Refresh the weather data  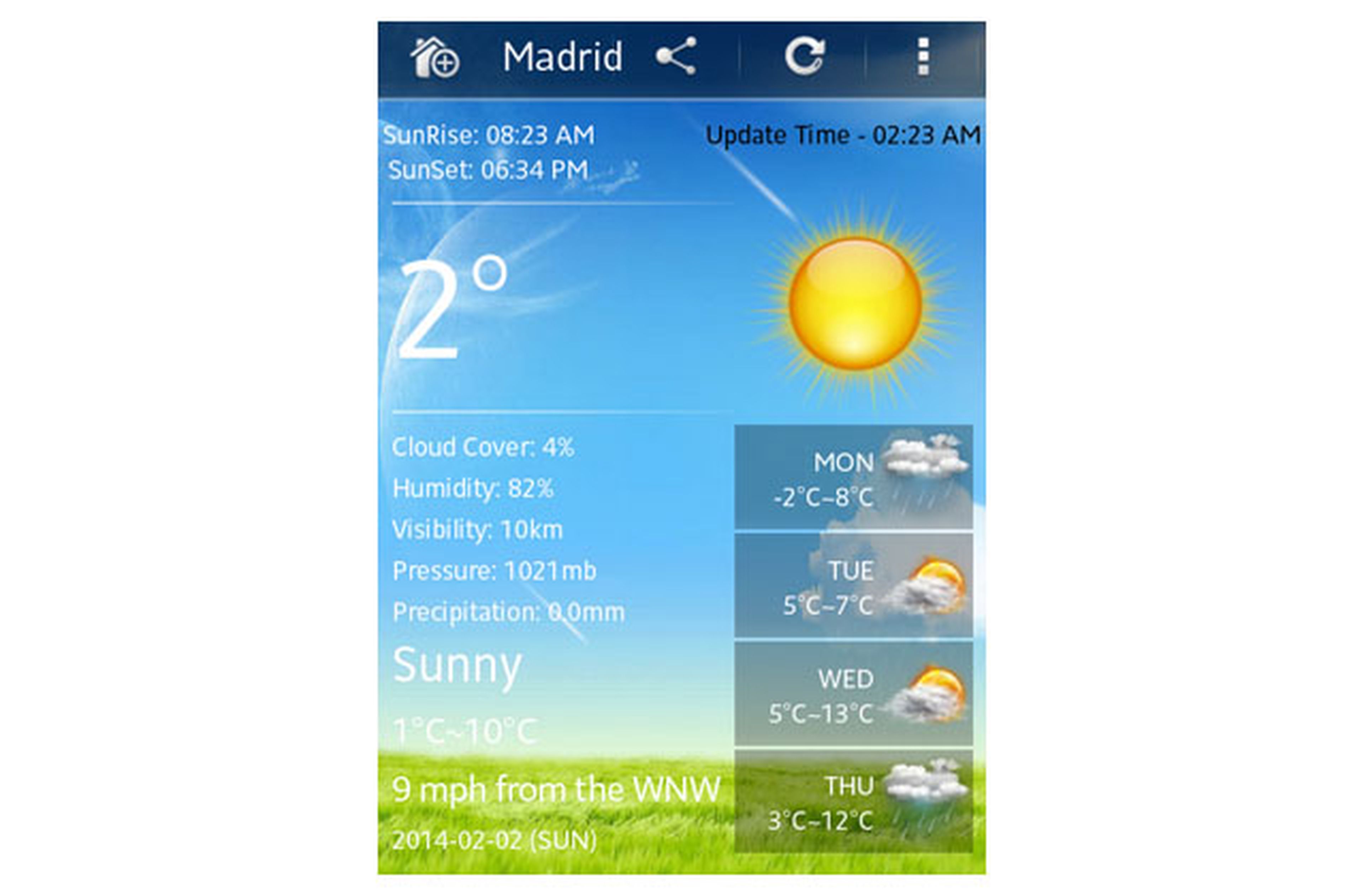[x=805, y=56]
